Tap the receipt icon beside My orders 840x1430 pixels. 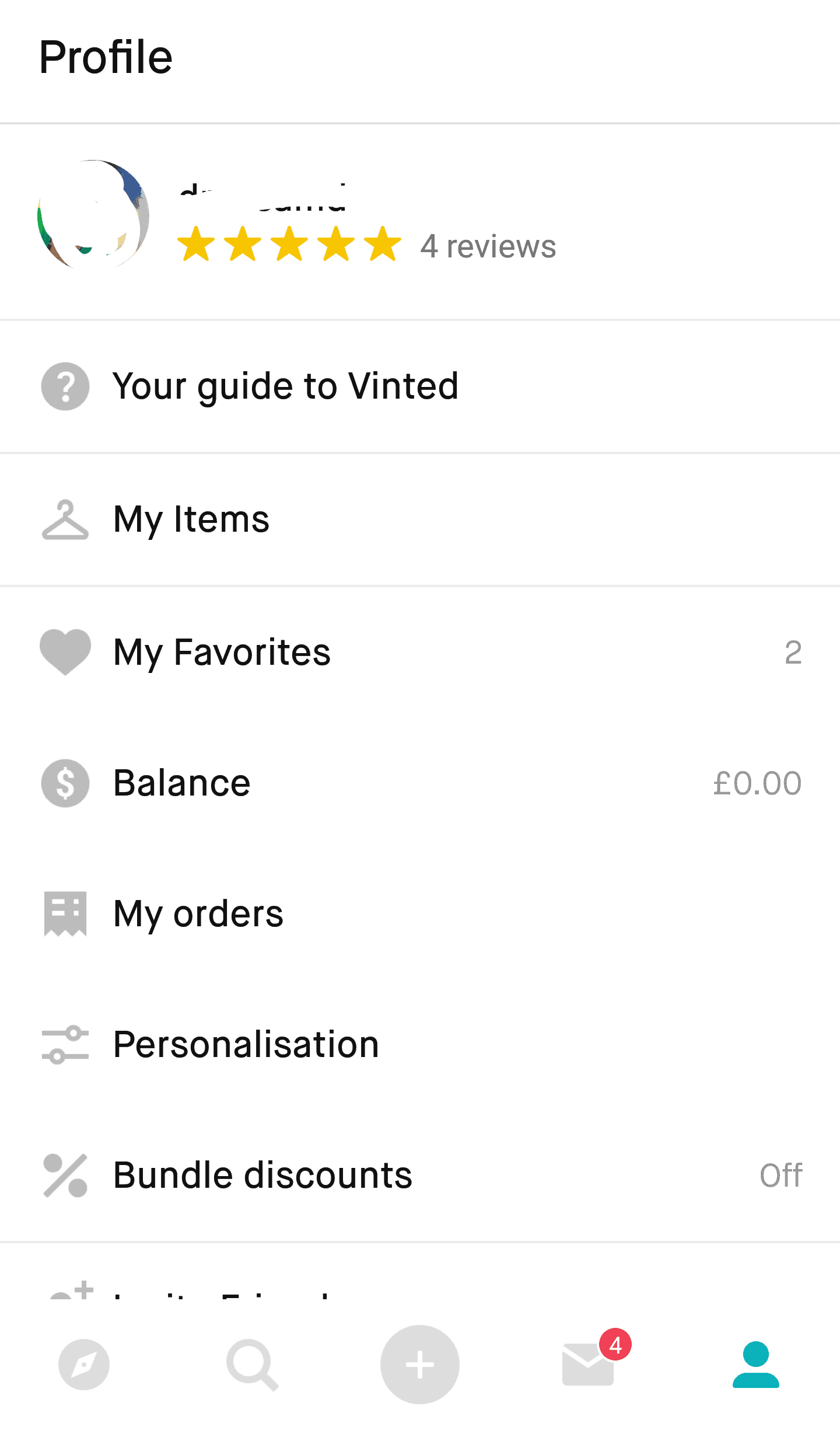point(65,913)
